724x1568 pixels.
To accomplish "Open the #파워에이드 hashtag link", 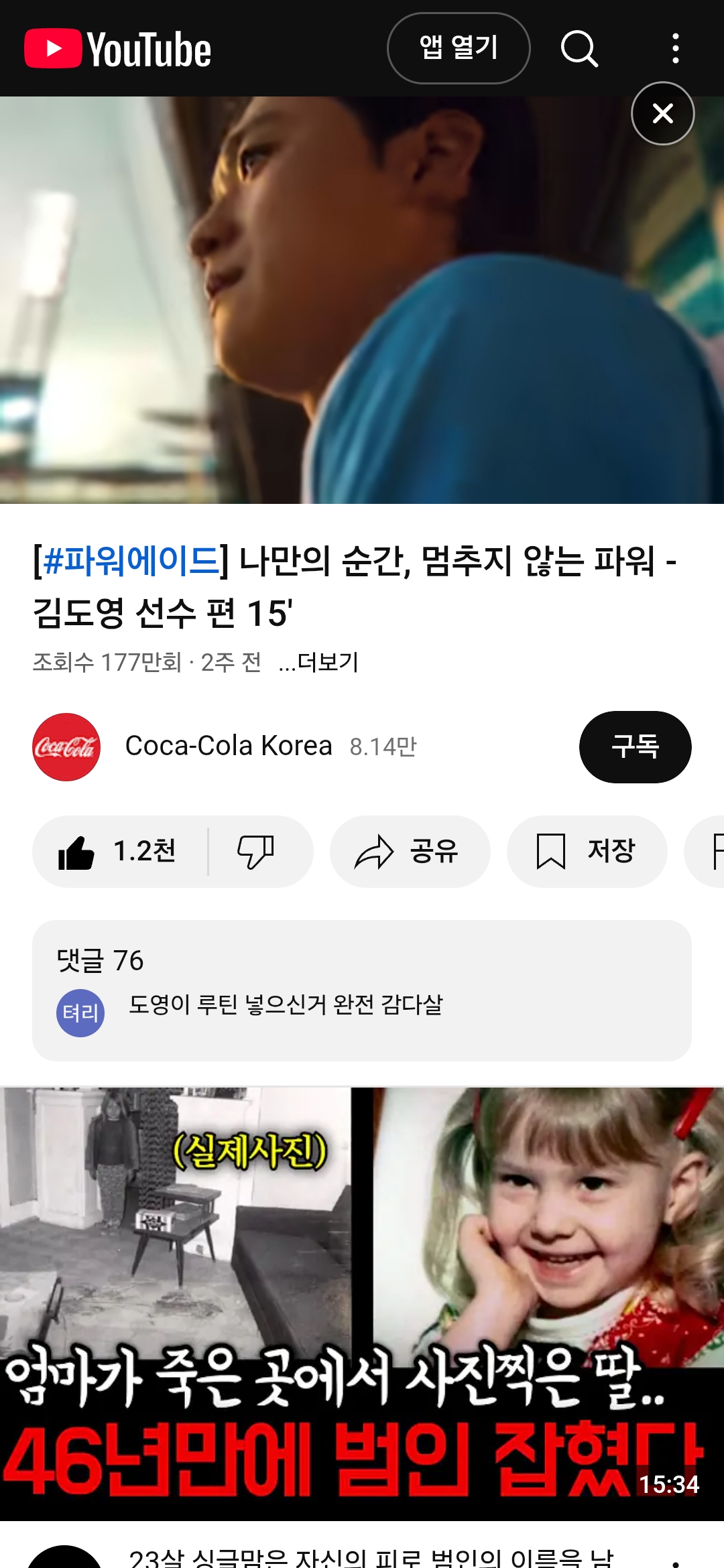I will [x=131, y=561].
